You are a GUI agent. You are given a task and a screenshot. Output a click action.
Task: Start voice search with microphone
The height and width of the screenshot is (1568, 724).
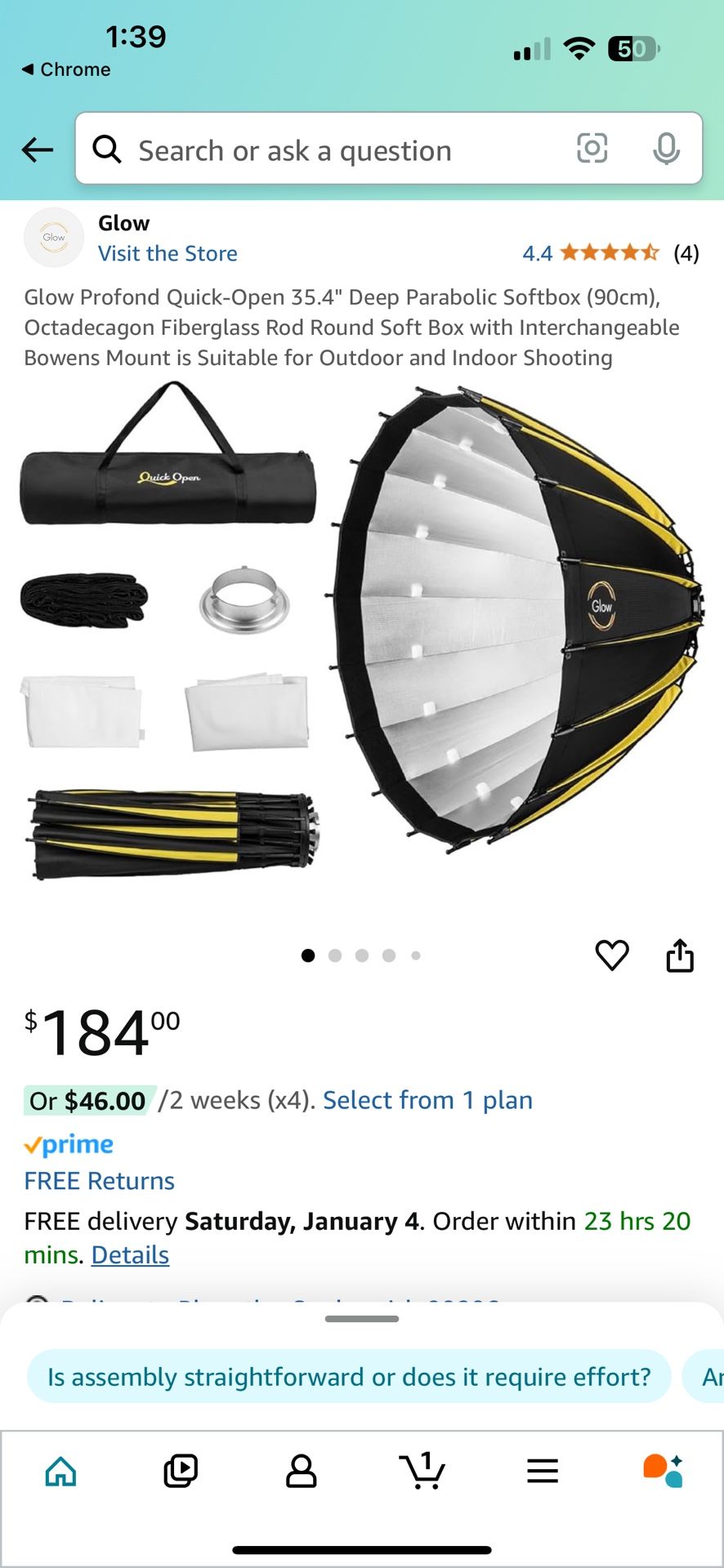pos(666,149)
